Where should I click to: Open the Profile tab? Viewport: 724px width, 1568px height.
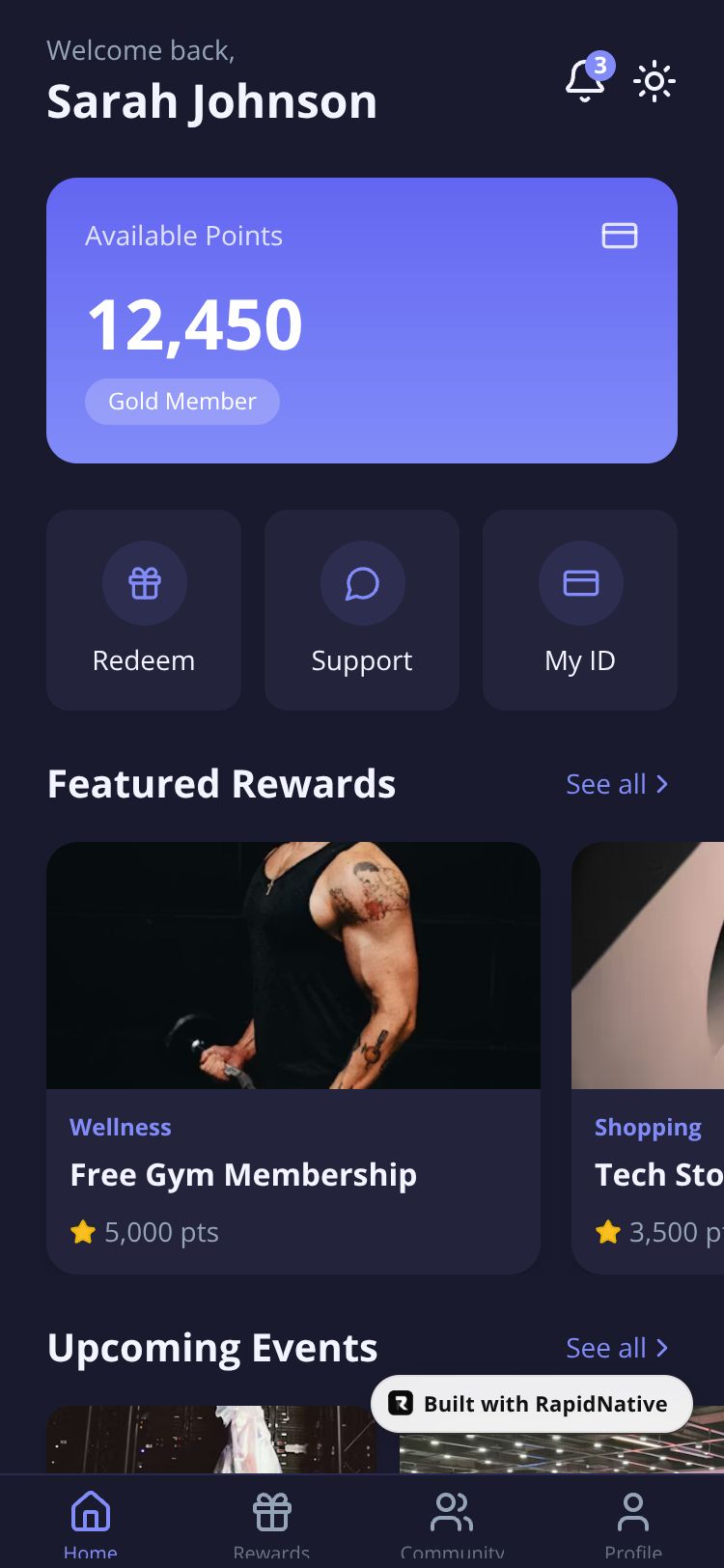pos(633,1522)
